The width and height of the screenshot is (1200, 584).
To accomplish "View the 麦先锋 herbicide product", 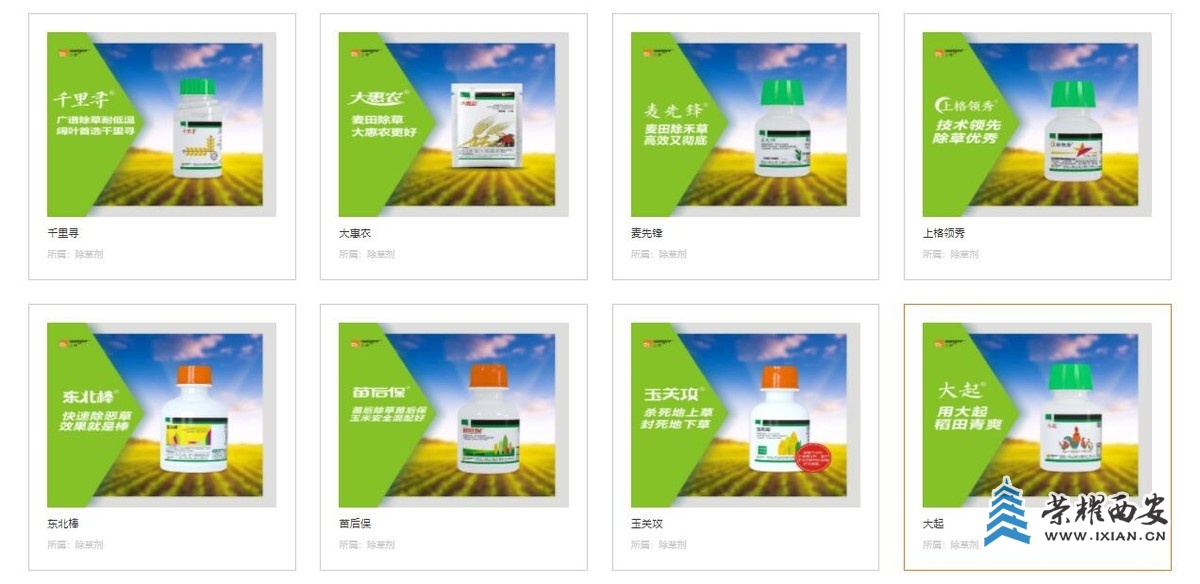I will click(745, 125).
